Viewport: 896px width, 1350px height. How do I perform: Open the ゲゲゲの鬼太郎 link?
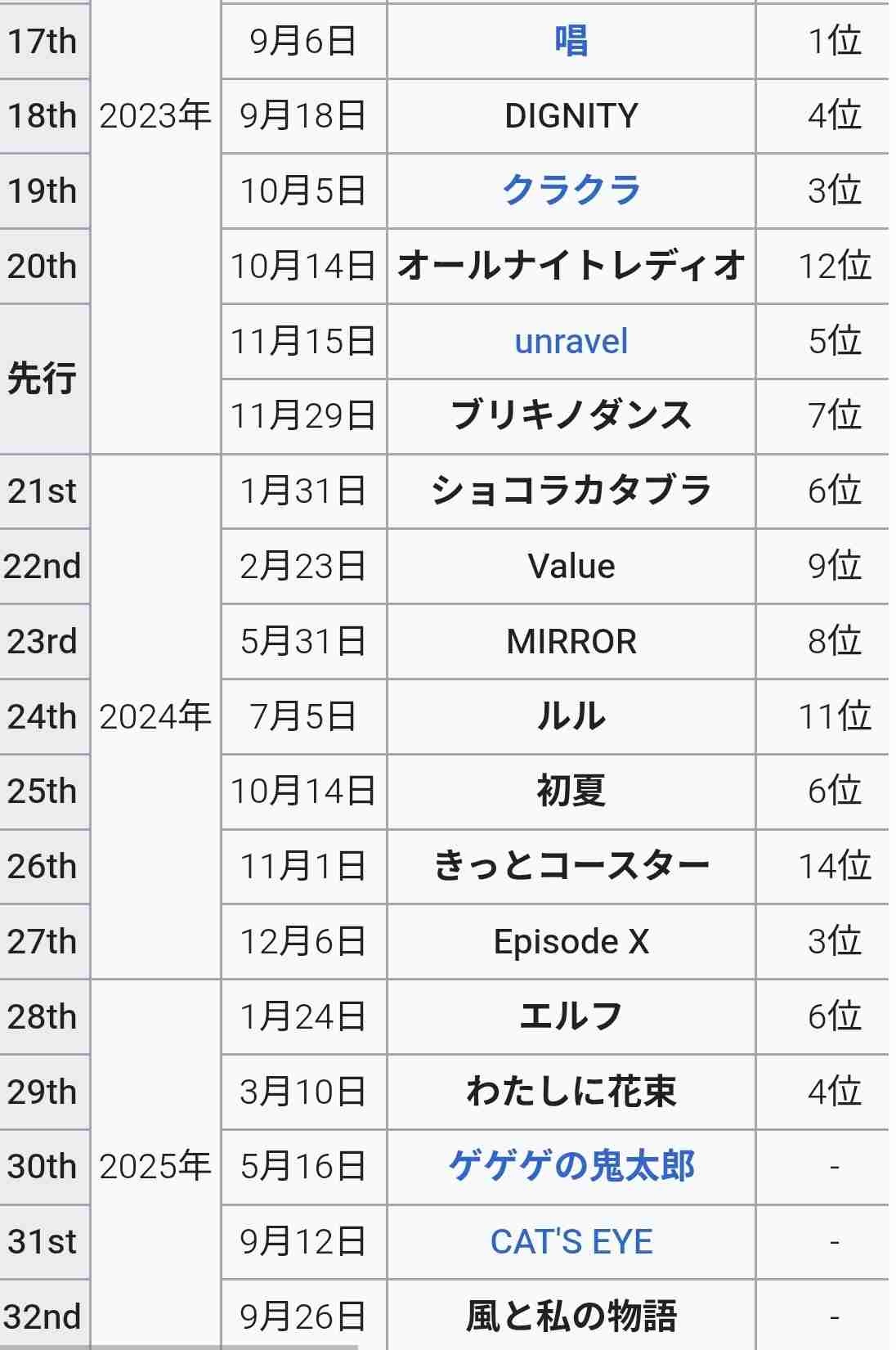(x=571, y=1166)
